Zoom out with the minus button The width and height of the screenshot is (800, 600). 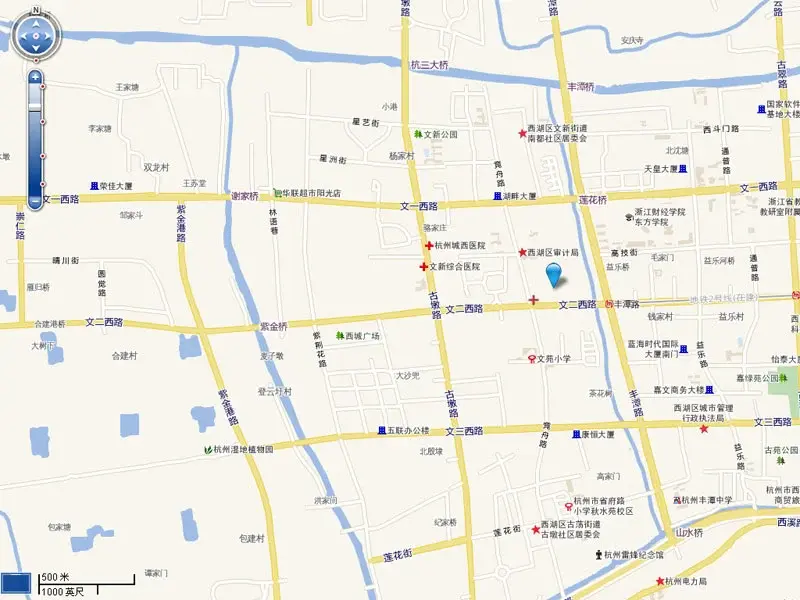click(36, 200)
